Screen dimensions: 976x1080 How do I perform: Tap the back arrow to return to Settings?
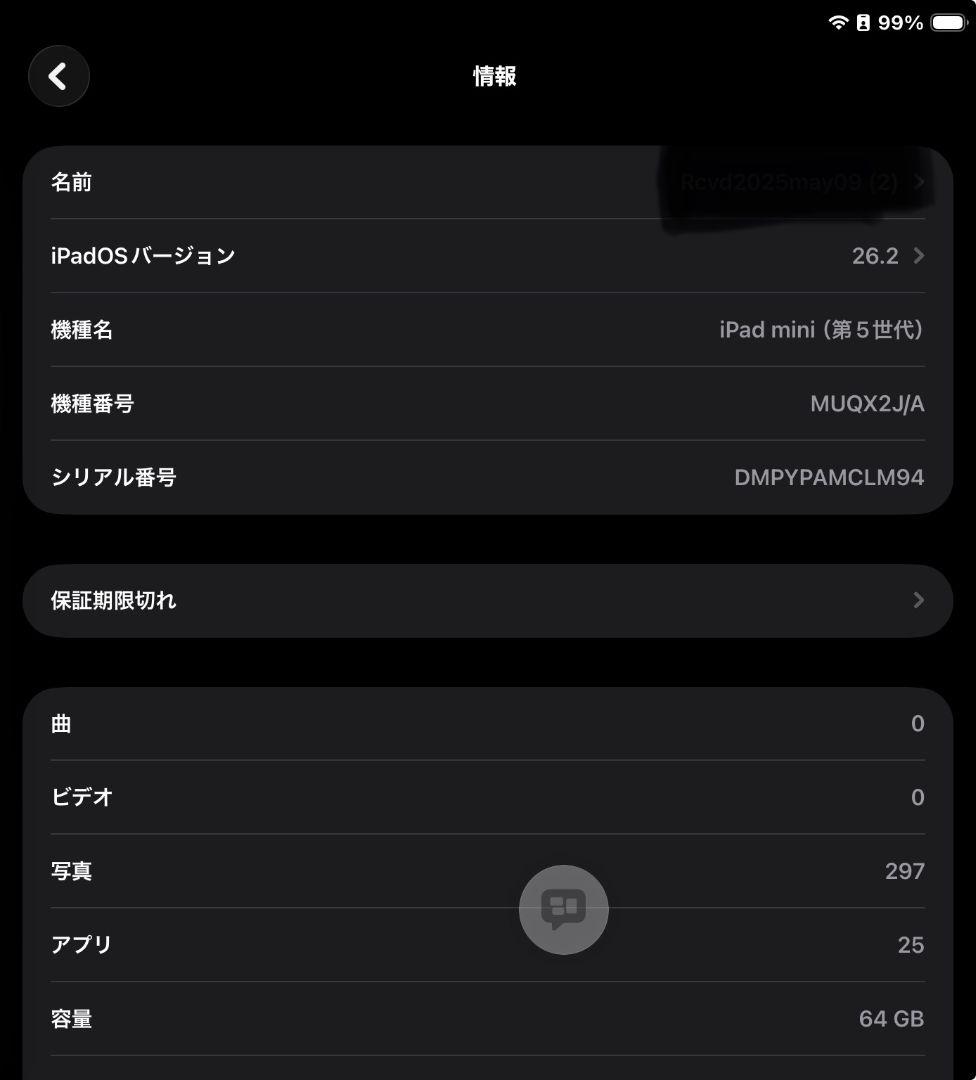58,76
